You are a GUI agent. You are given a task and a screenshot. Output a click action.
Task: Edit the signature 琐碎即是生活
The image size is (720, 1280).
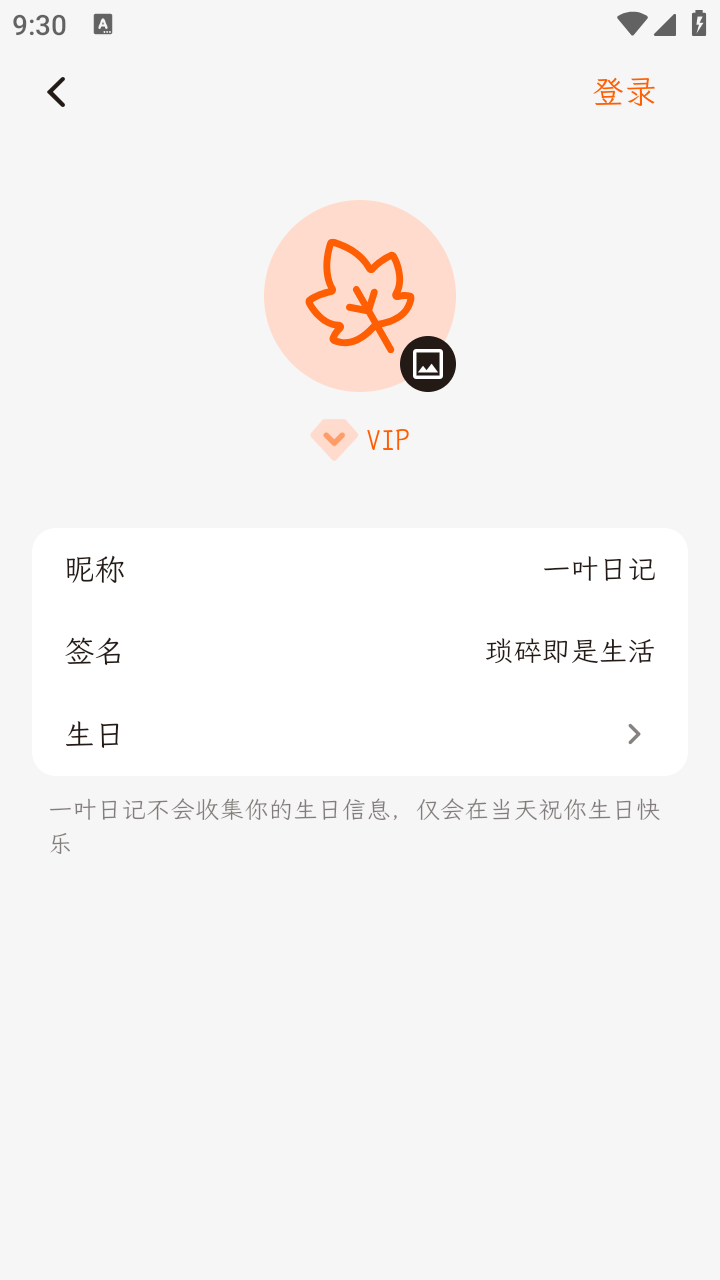569,651
